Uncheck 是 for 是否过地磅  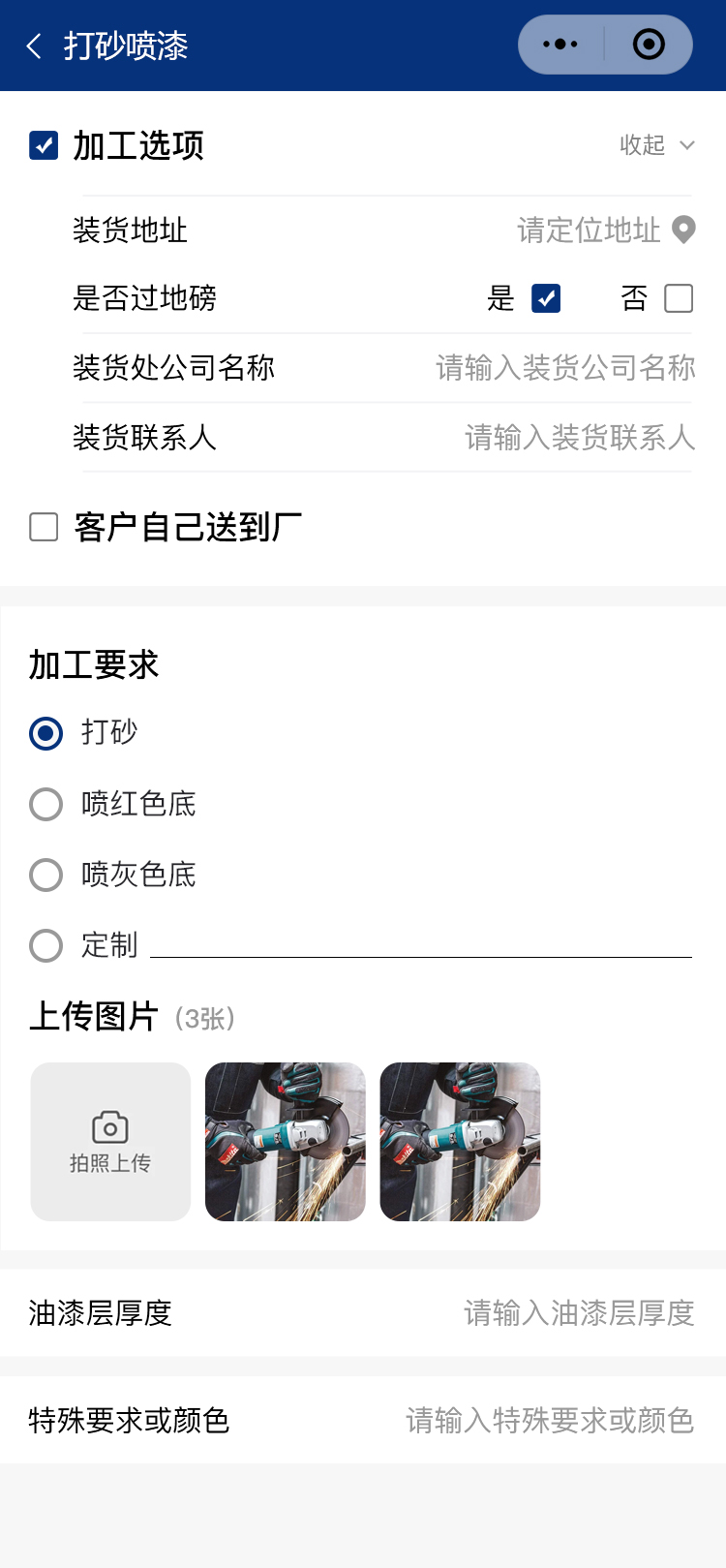pyautogui.click(x=546, y=298)
